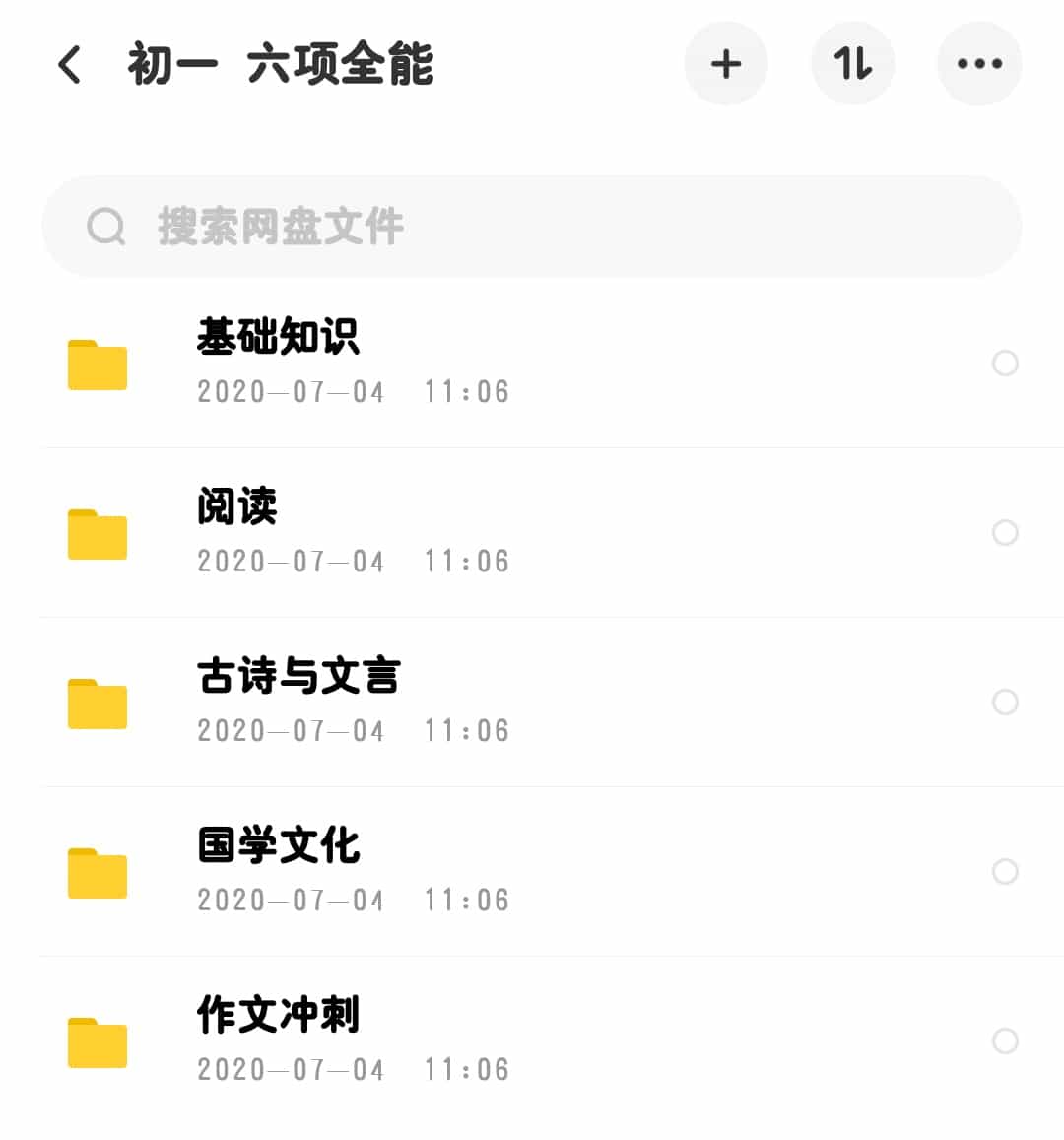Tap the back arrow to leave this folder
Screen dimensions: 1064x1140
[x=67, y=63]
